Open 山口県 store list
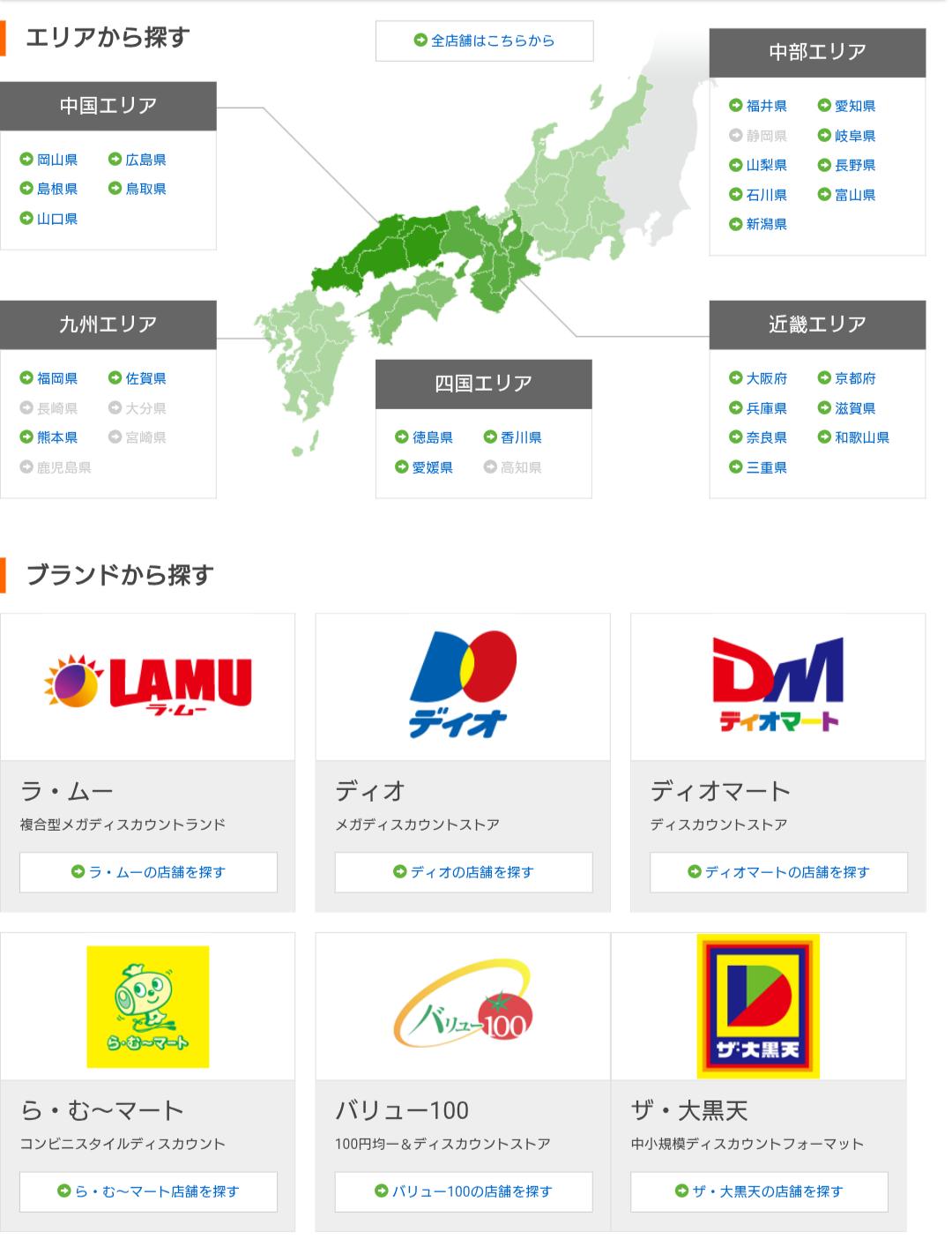Screen dimensions: 952x1254 56,219
